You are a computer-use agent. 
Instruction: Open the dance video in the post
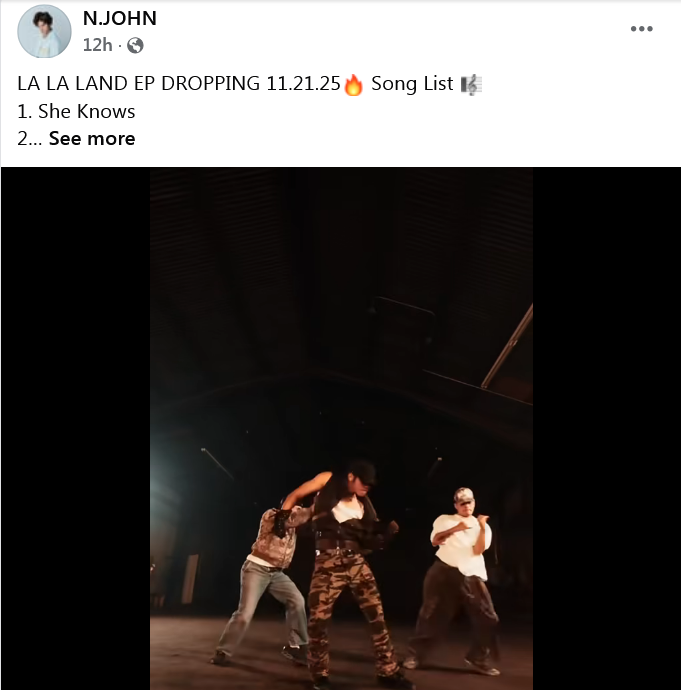pyautogui.click(x=341, y=428)
